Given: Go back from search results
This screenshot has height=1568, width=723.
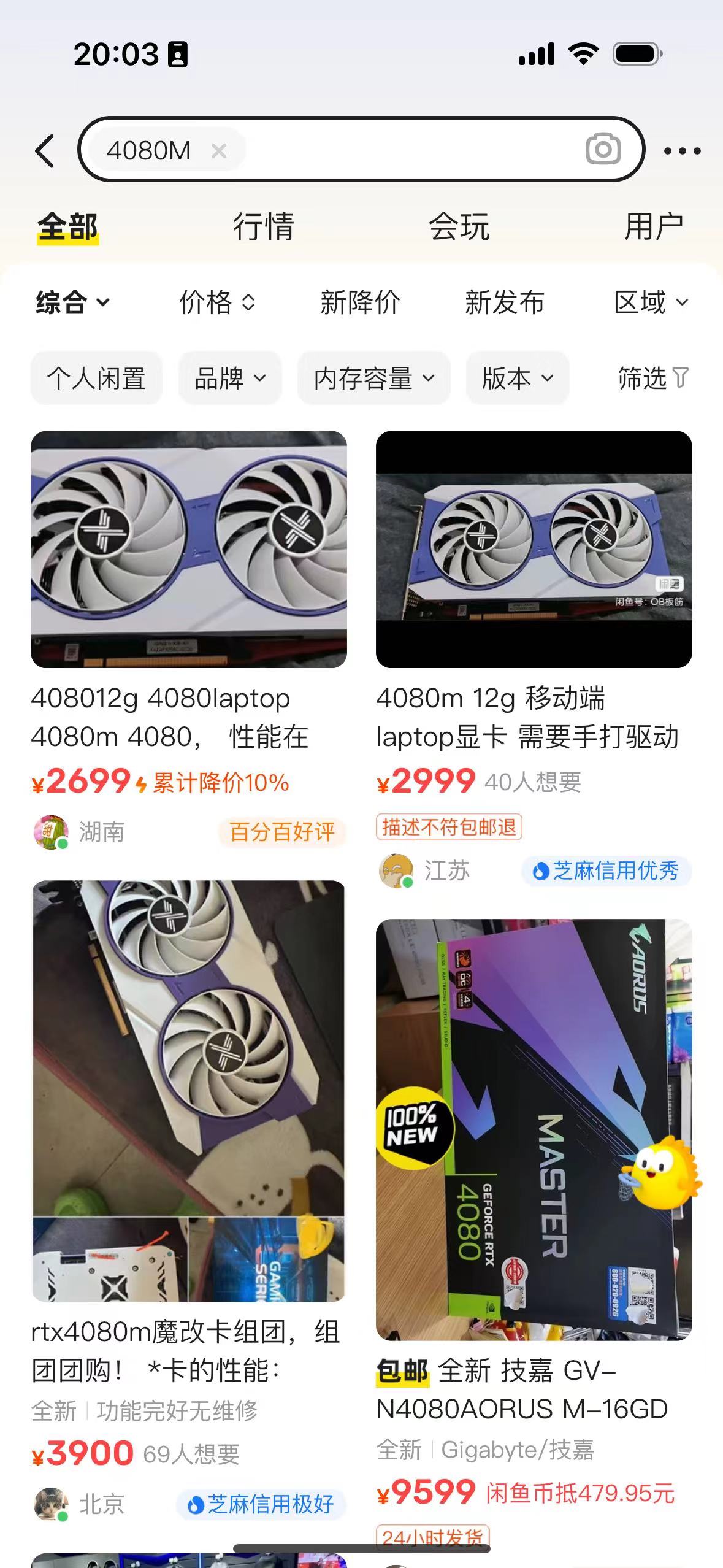Looking at the screenshot, I should tap(45, 151).
